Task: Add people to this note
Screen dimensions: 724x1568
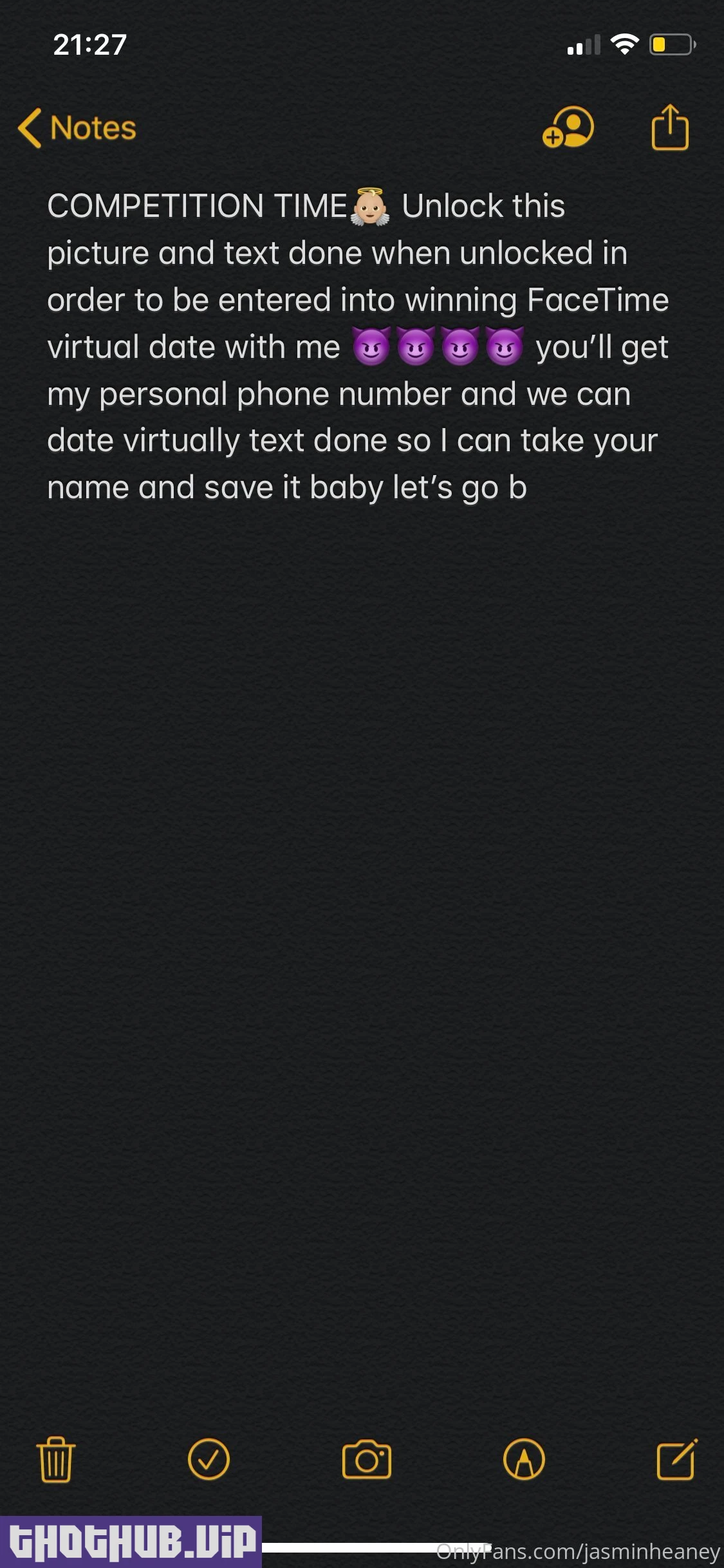Action: 568,127
